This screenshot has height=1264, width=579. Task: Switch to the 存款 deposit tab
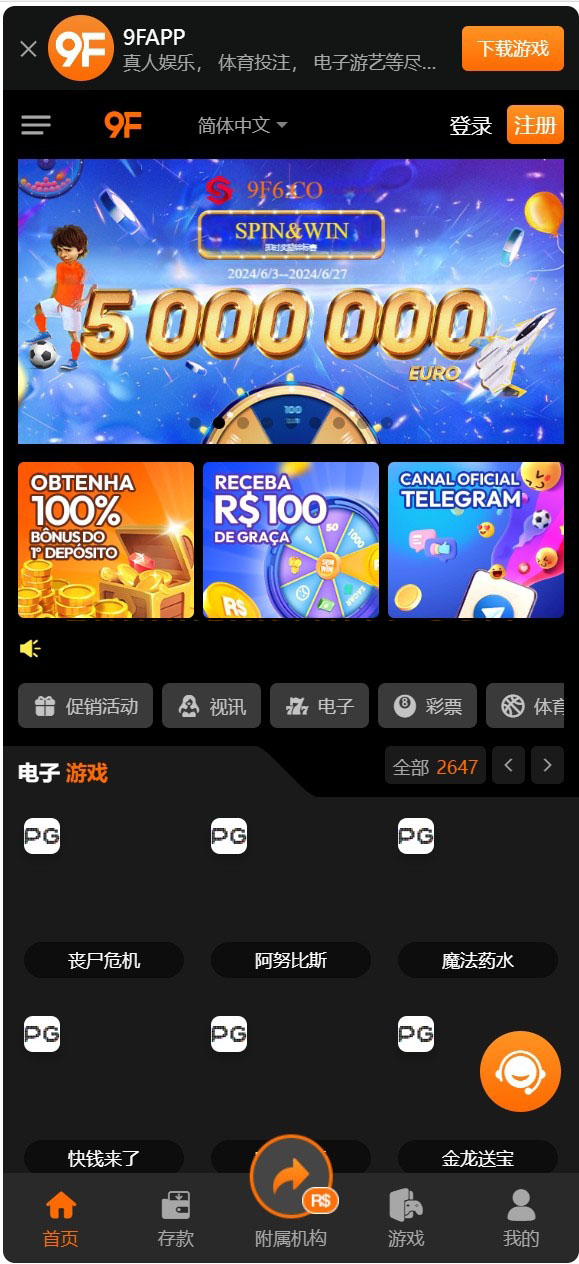point(176,1218)
